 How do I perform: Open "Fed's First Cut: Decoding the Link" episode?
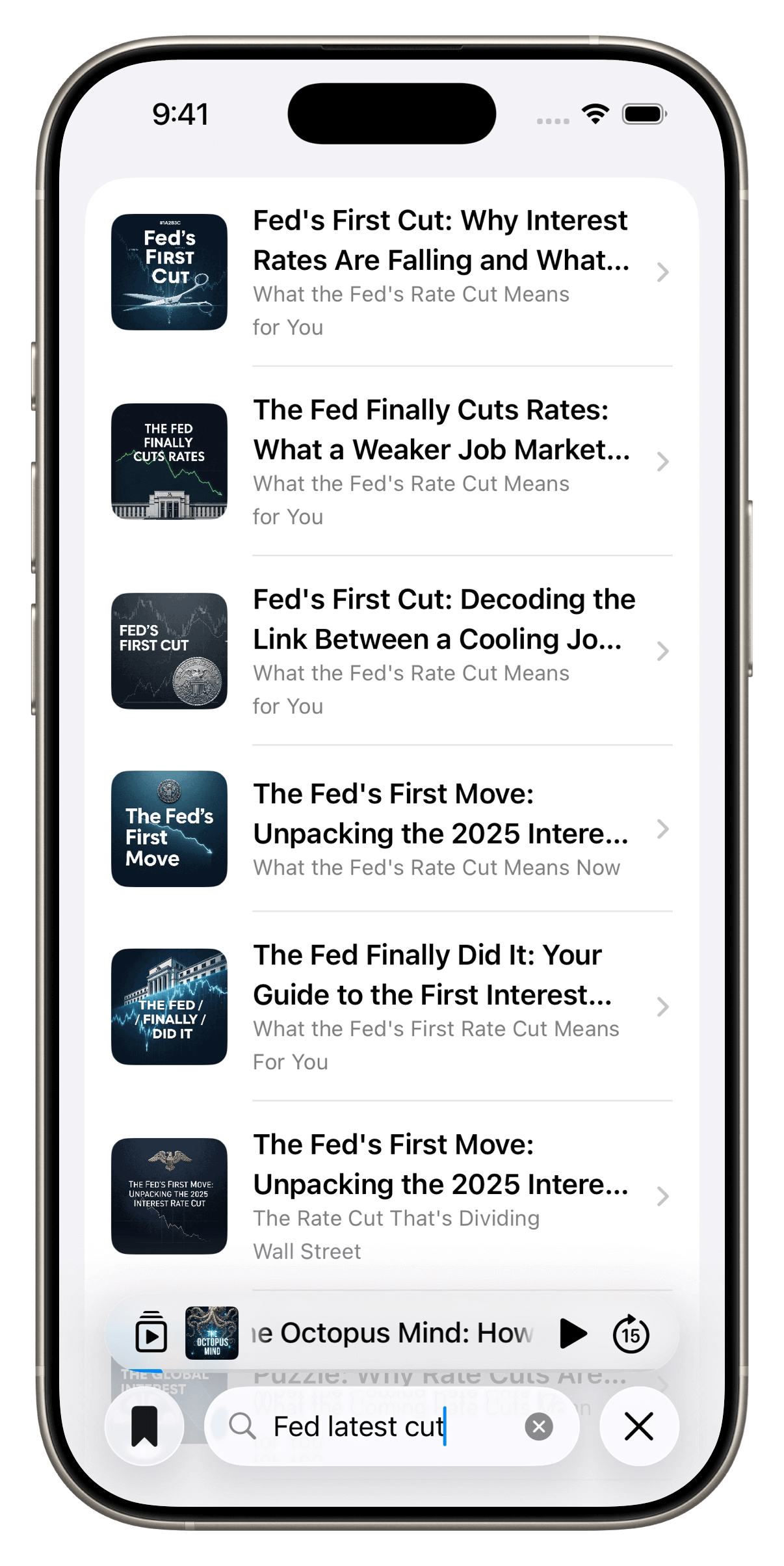[x=441, y=651]
